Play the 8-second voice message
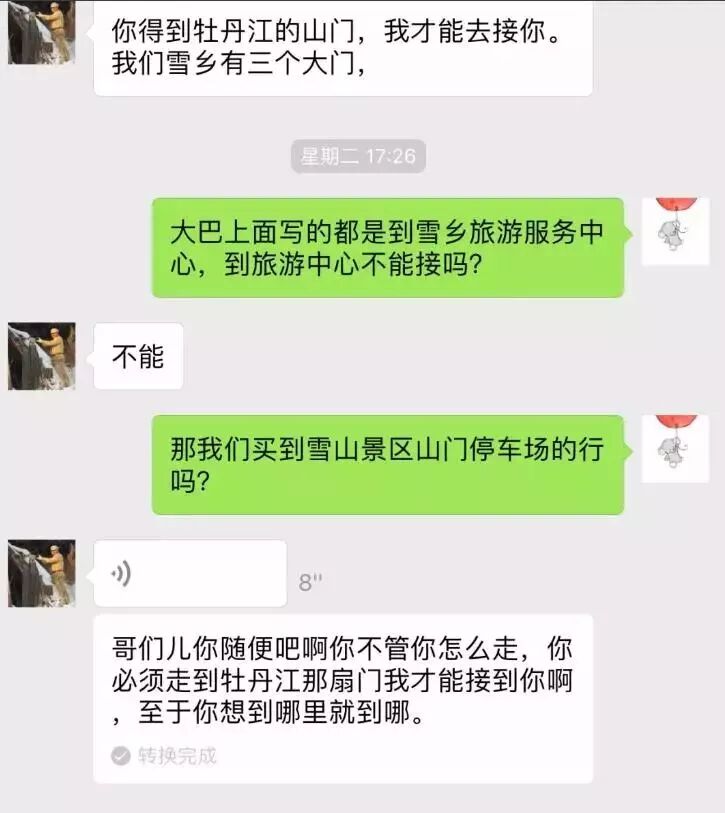 click(x=190, y=573)
